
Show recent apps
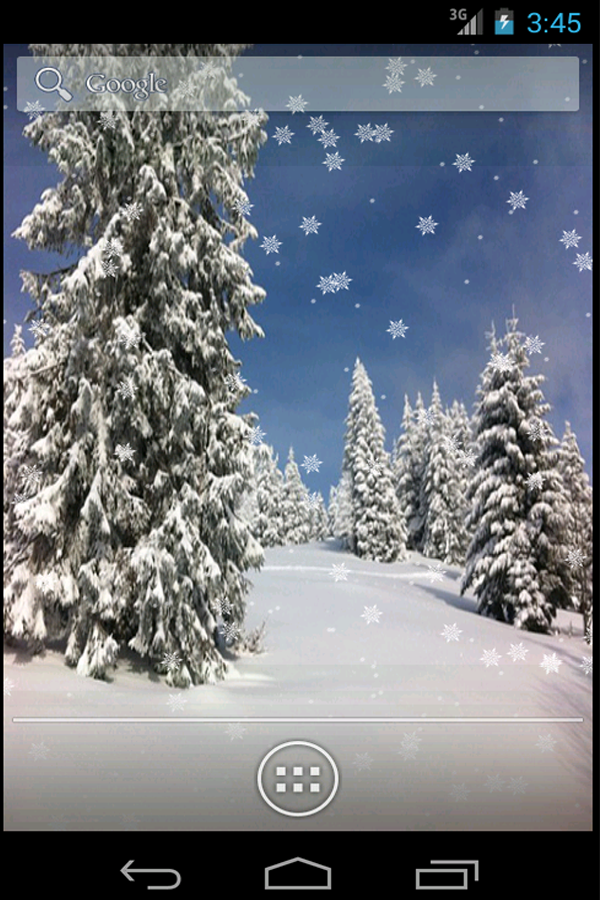[446, 873]
